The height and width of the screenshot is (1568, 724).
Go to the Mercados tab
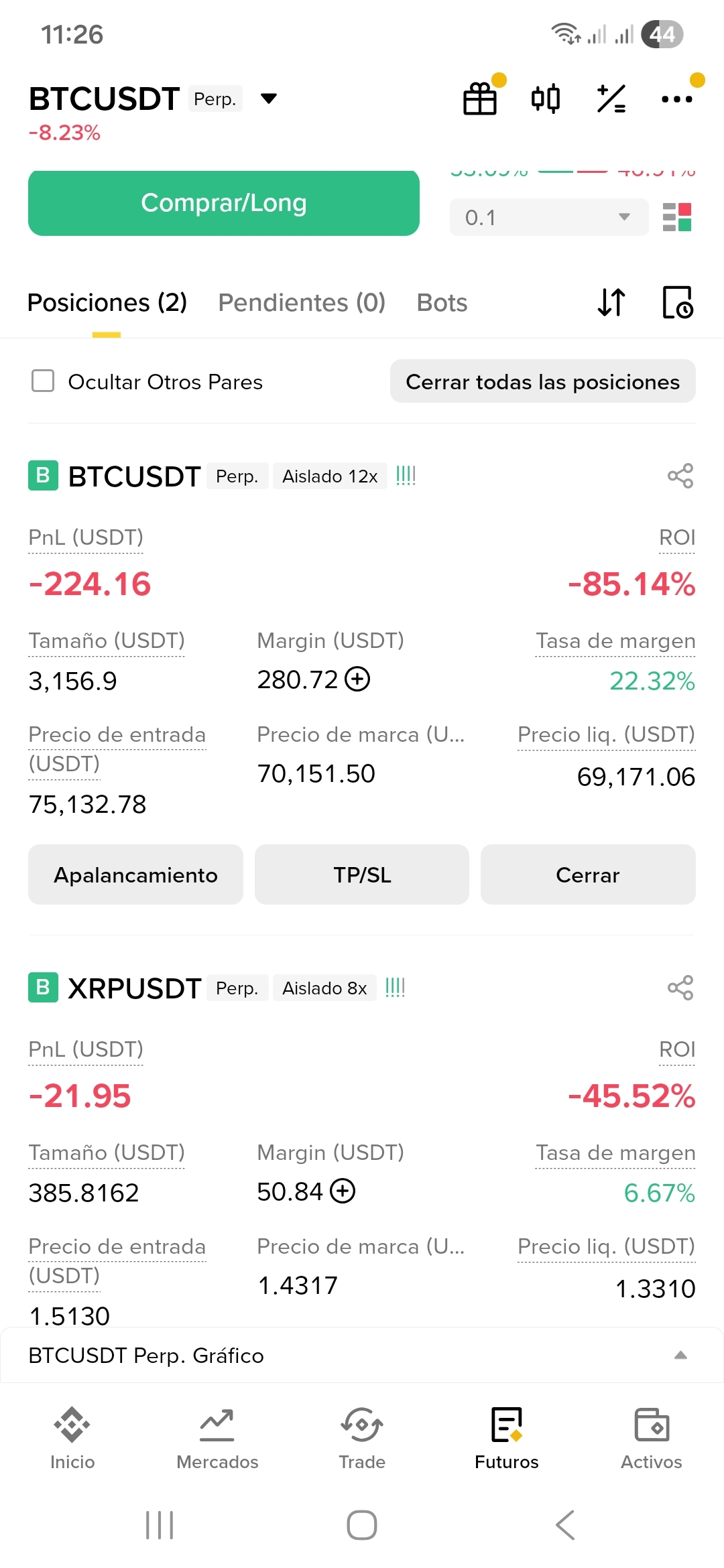tap(217, 1438)
